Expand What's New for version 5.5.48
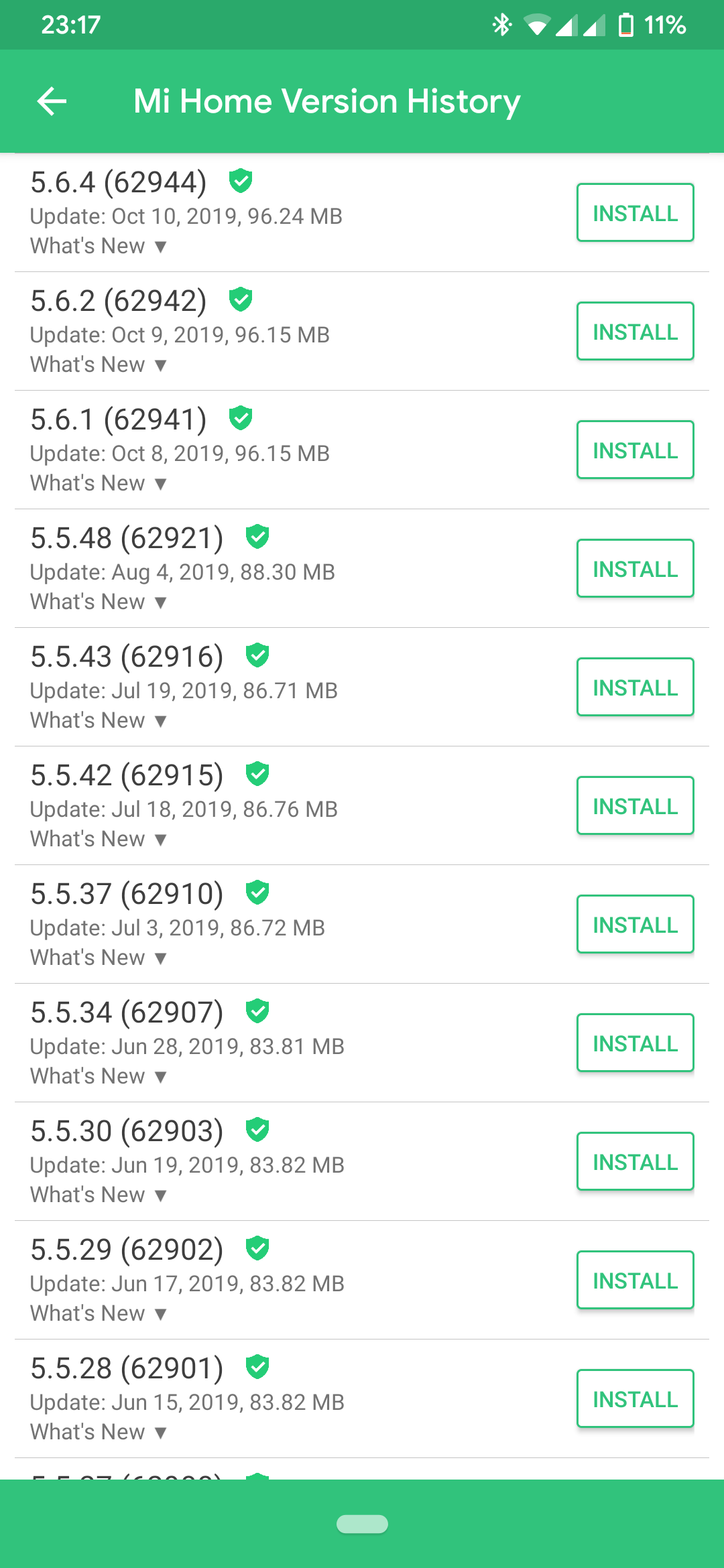 pyautogui.click(x=98, y=602)
